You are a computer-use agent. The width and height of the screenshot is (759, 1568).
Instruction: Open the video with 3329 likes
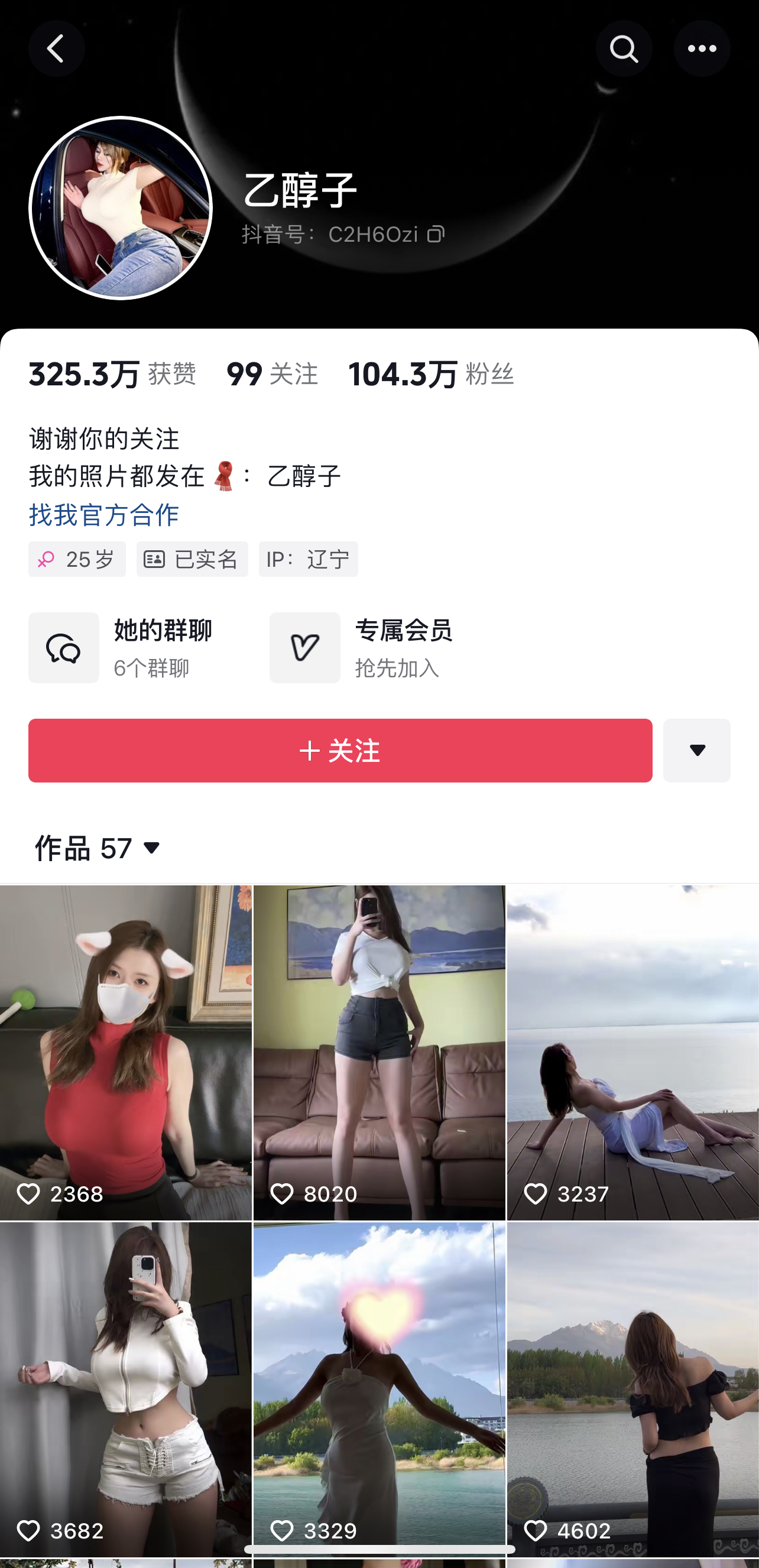[378, 1389]
